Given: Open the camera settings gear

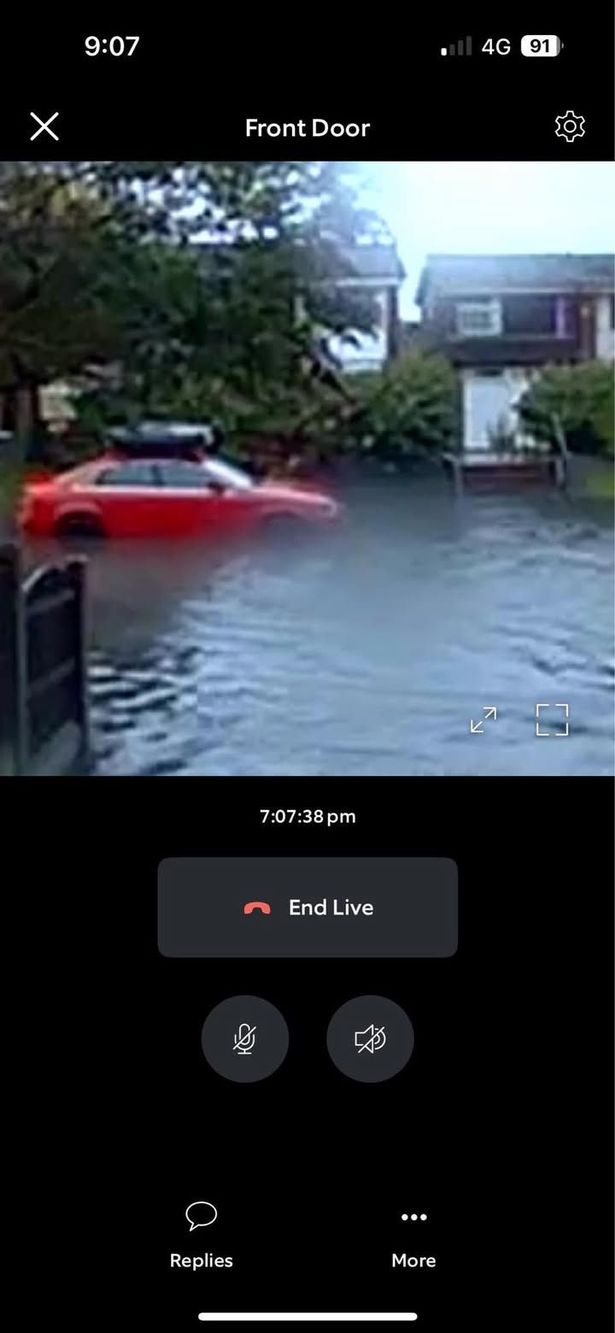Looking at the screenshot, I should coord(569,127).
